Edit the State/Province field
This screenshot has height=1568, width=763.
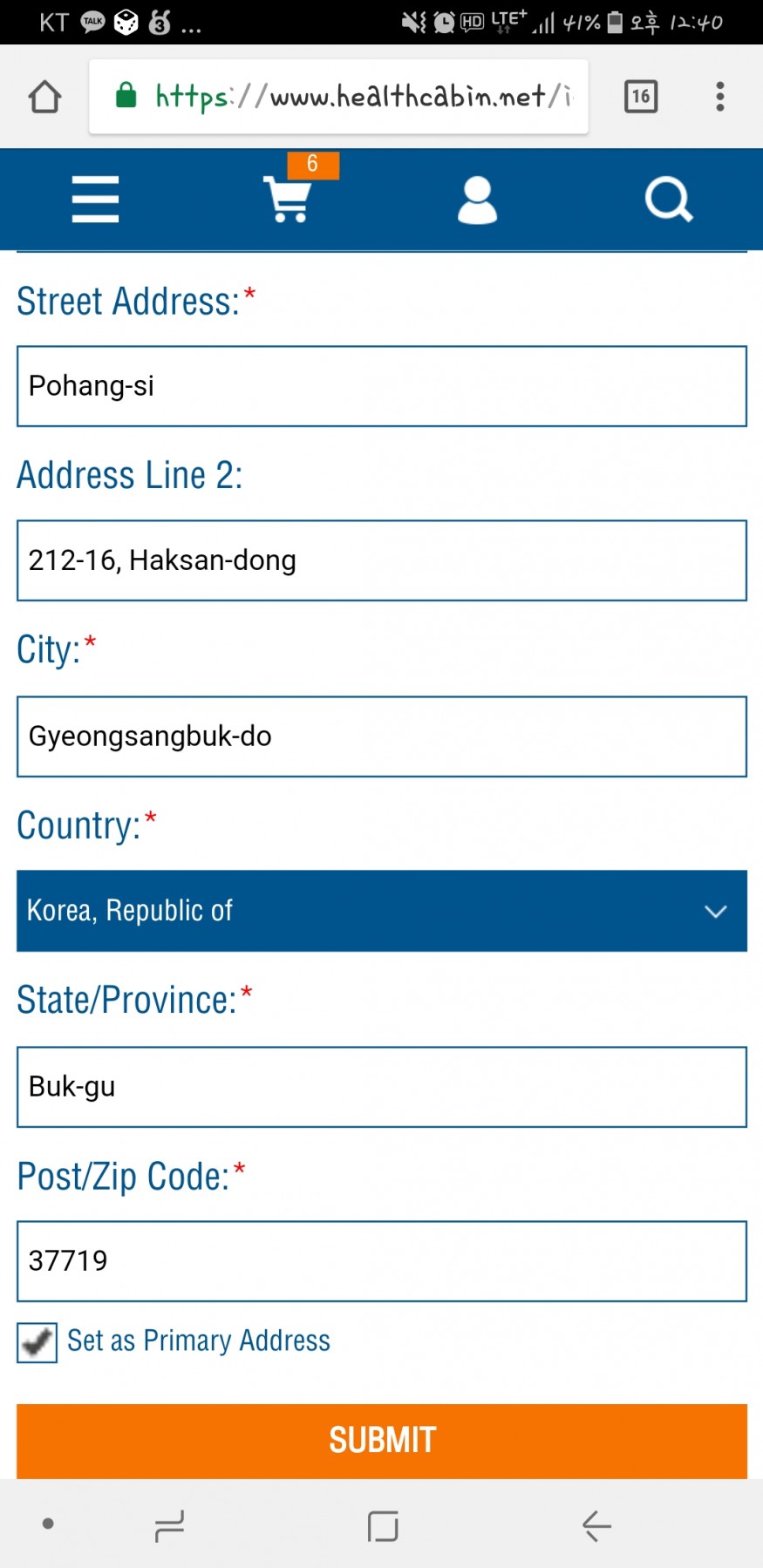(x=382, y=1087)
